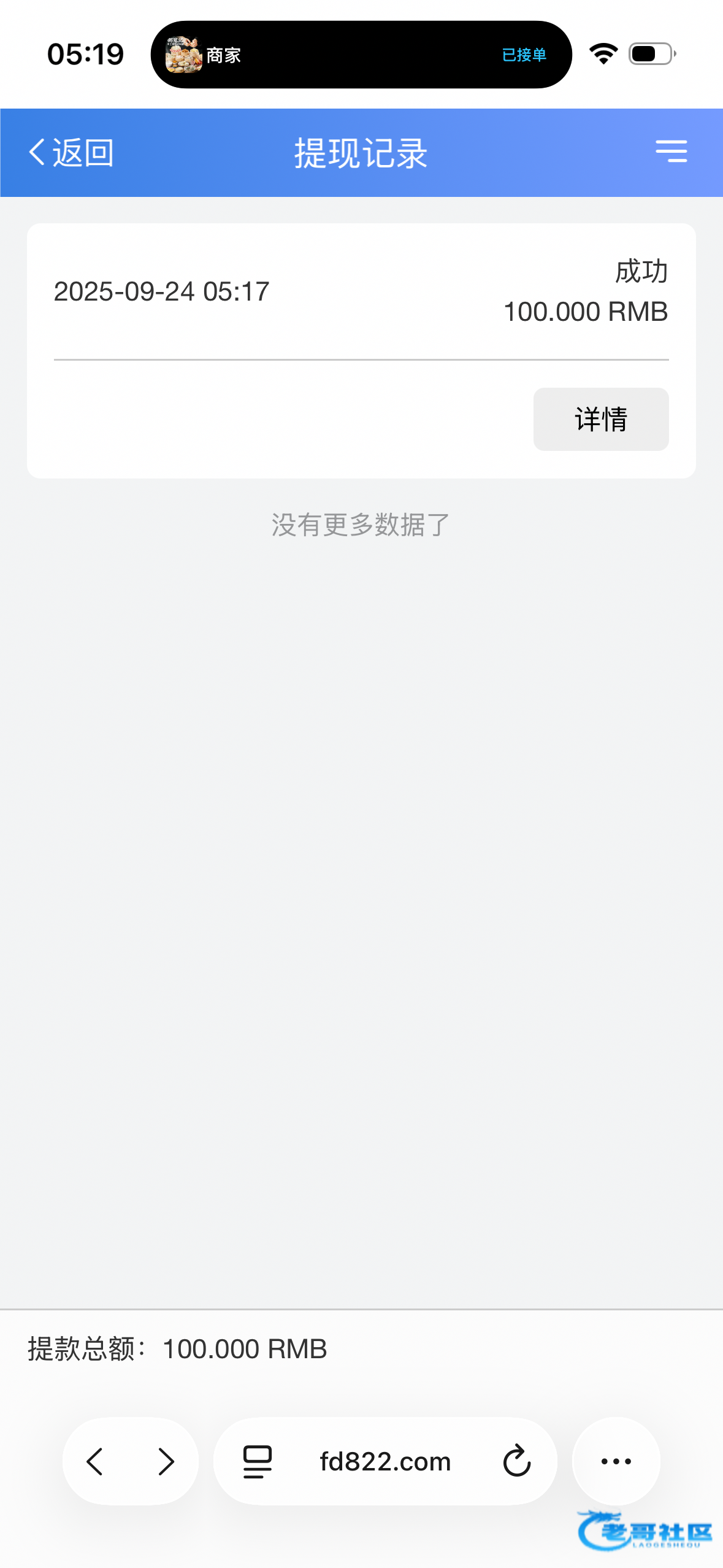This screenshot has width=723, height=1568.
Task: Open the browser's more options menu
Action: (616, 1461)
